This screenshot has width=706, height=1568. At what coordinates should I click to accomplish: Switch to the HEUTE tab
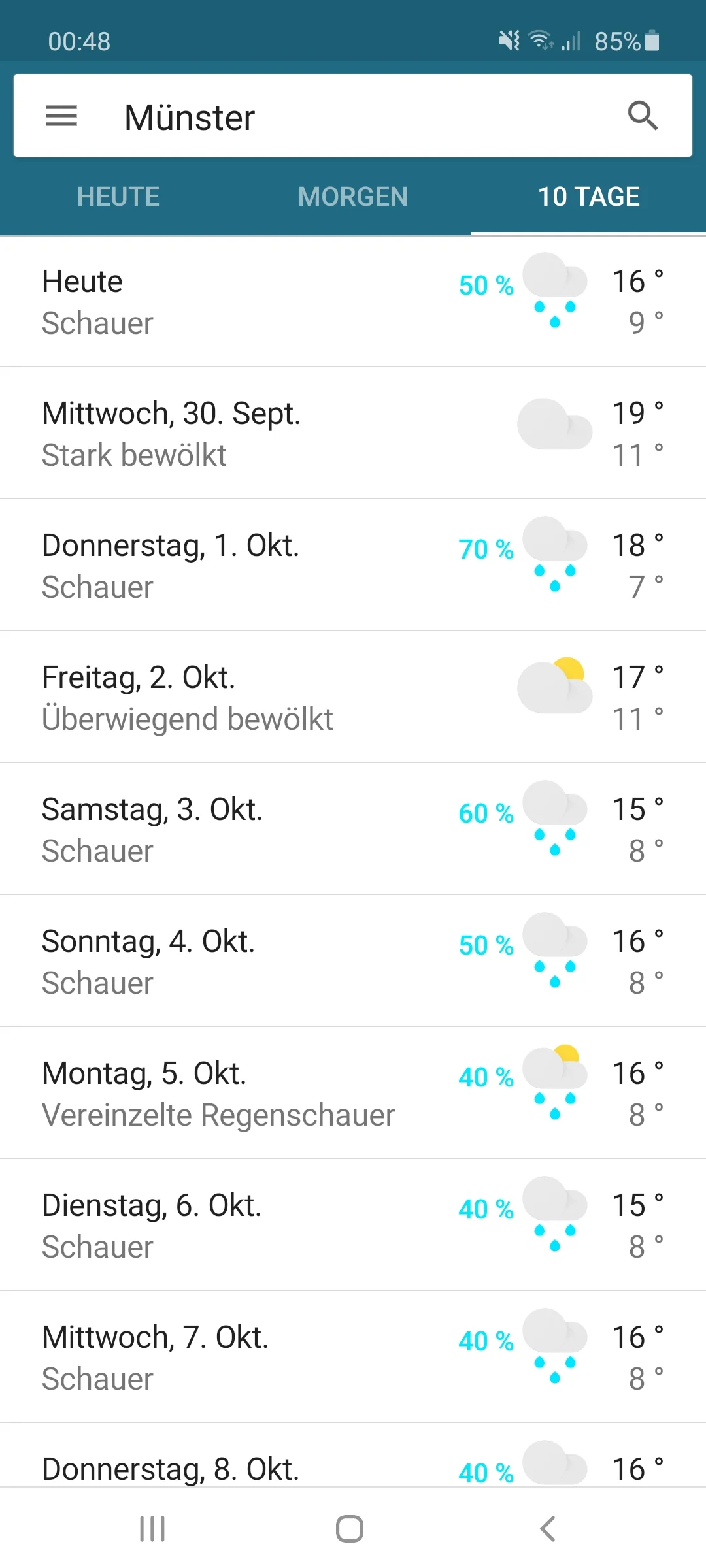118,197
